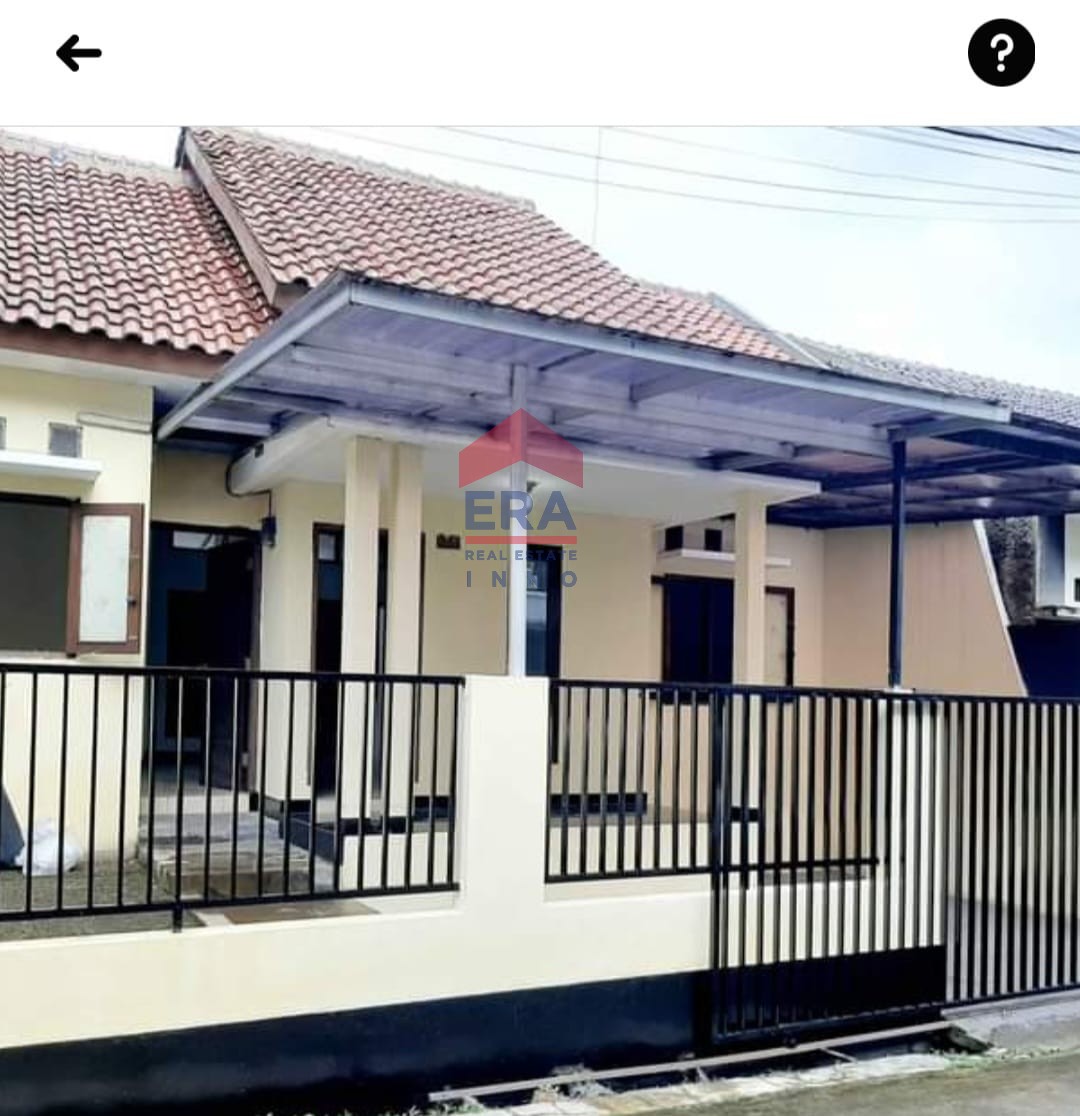Open the help question mark icon
Image resolution: width=1080 pixels, height=1116 pixels.
tap(1001, 53)
